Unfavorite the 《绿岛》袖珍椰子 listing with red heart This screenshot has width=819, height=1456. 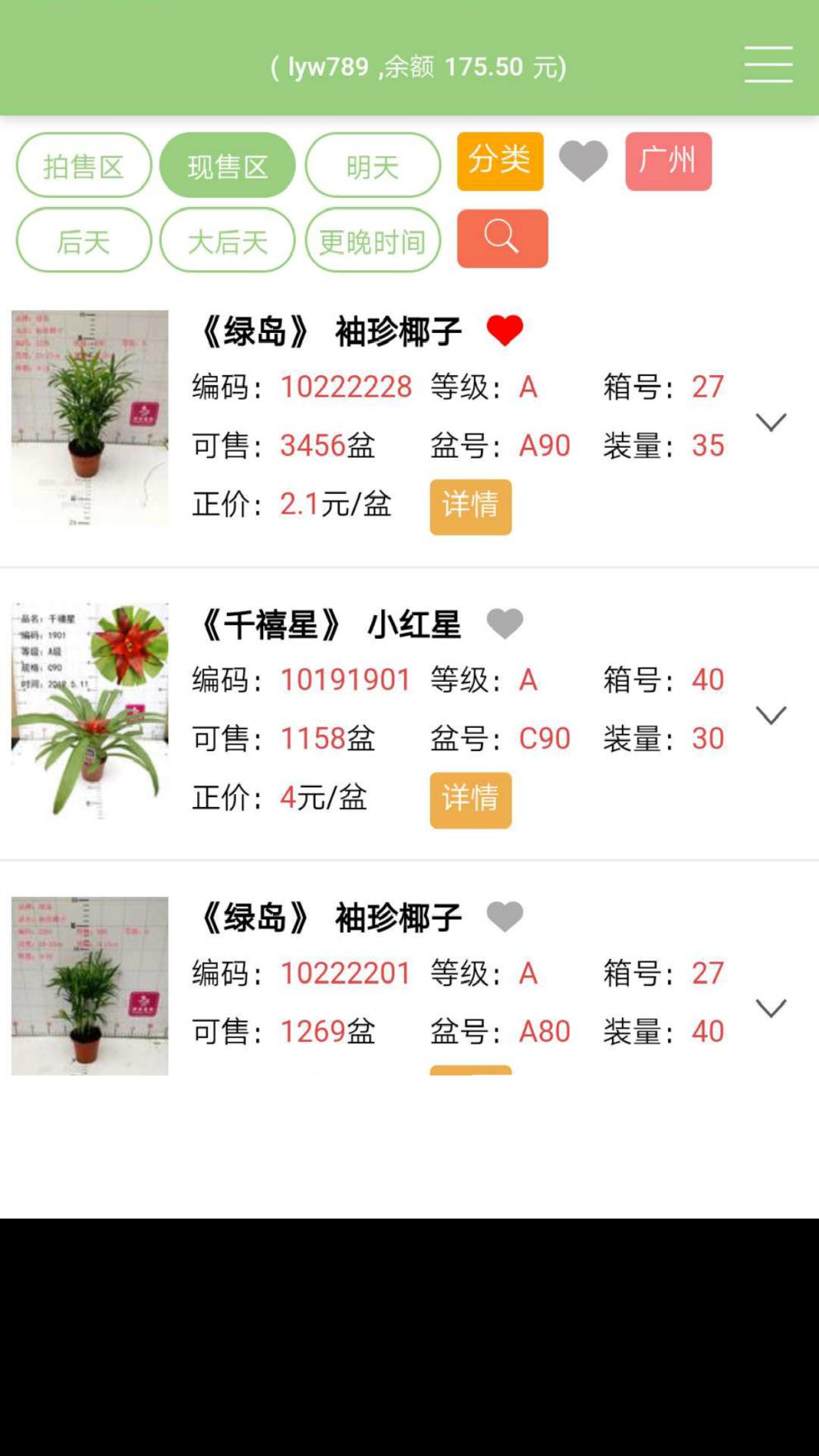point(504,329)
